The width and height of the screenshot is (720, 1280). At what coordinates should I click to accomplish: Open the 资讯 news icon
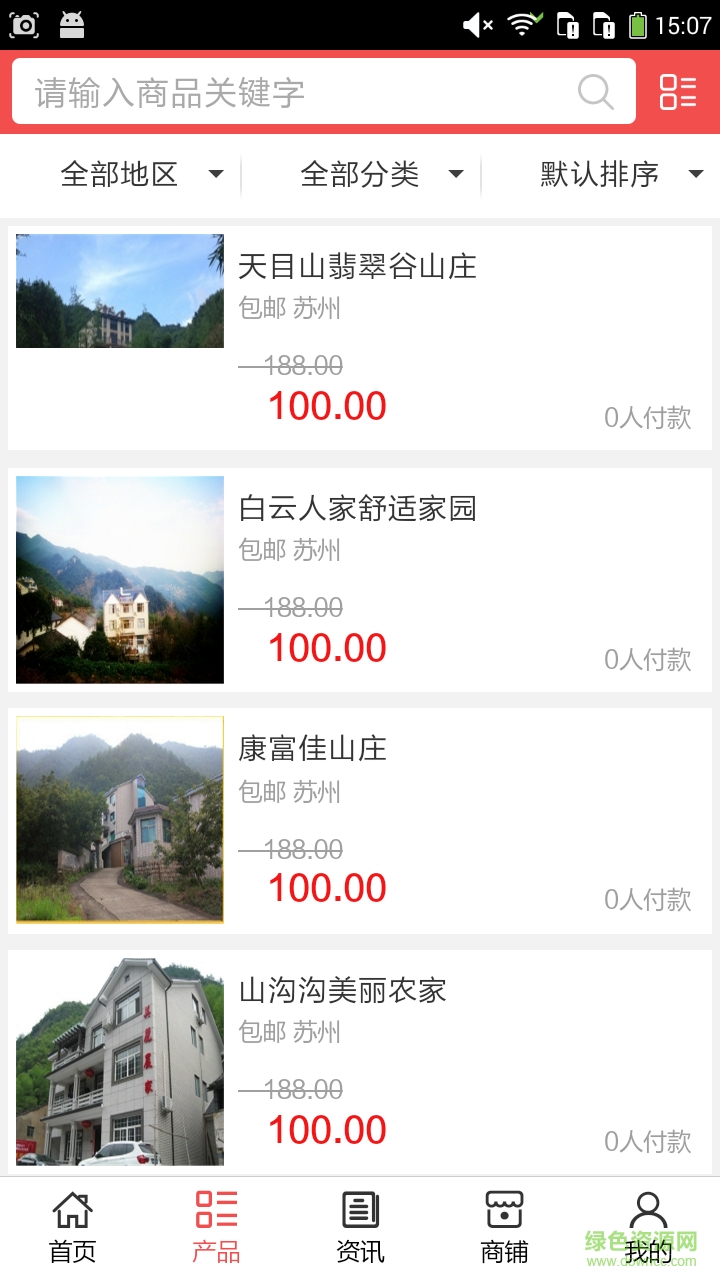(360, 1210)
